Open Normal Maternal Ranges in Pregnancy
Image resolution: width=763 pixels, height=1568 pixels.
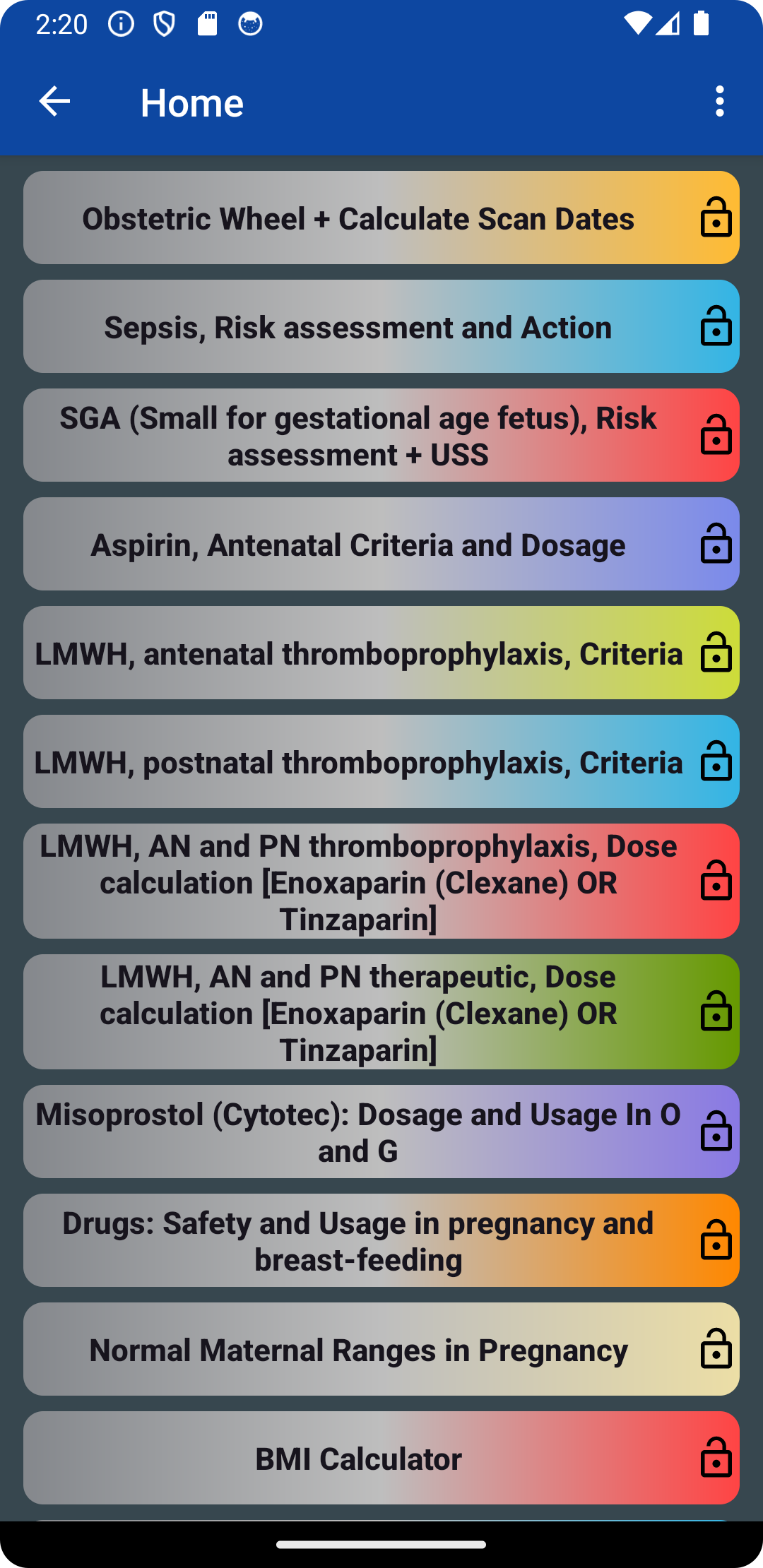[x=381, y=1349]
